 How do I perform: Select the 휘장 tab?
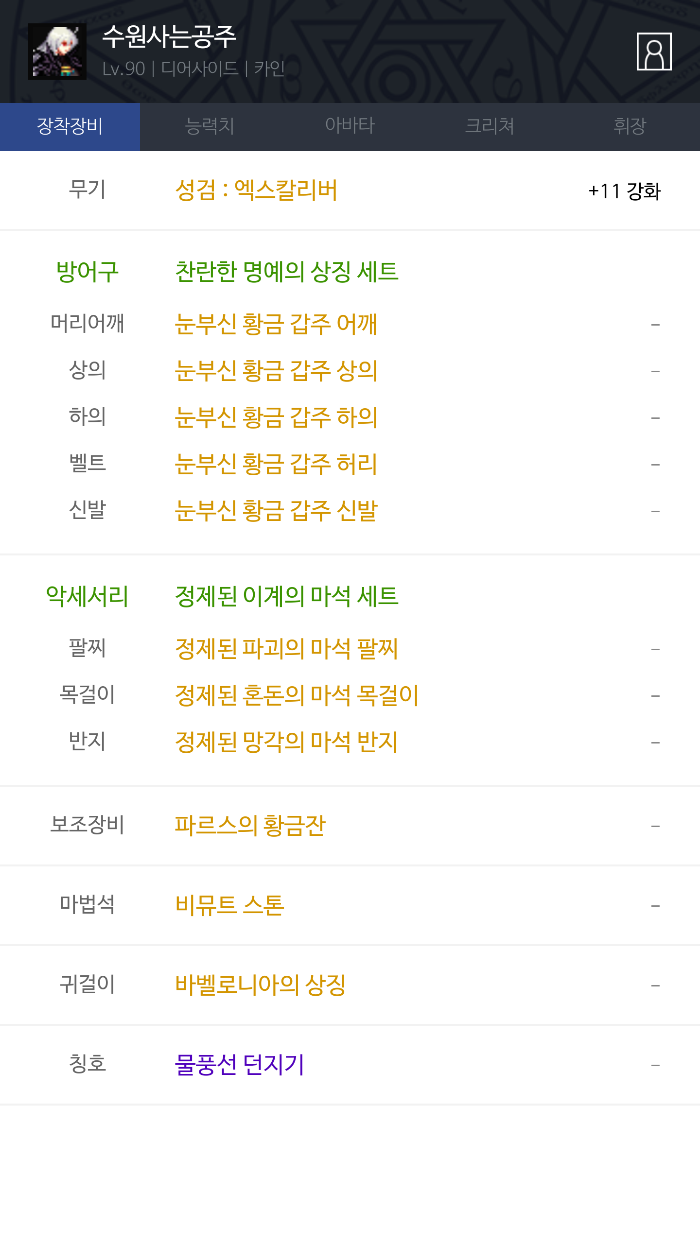point(630,126)
